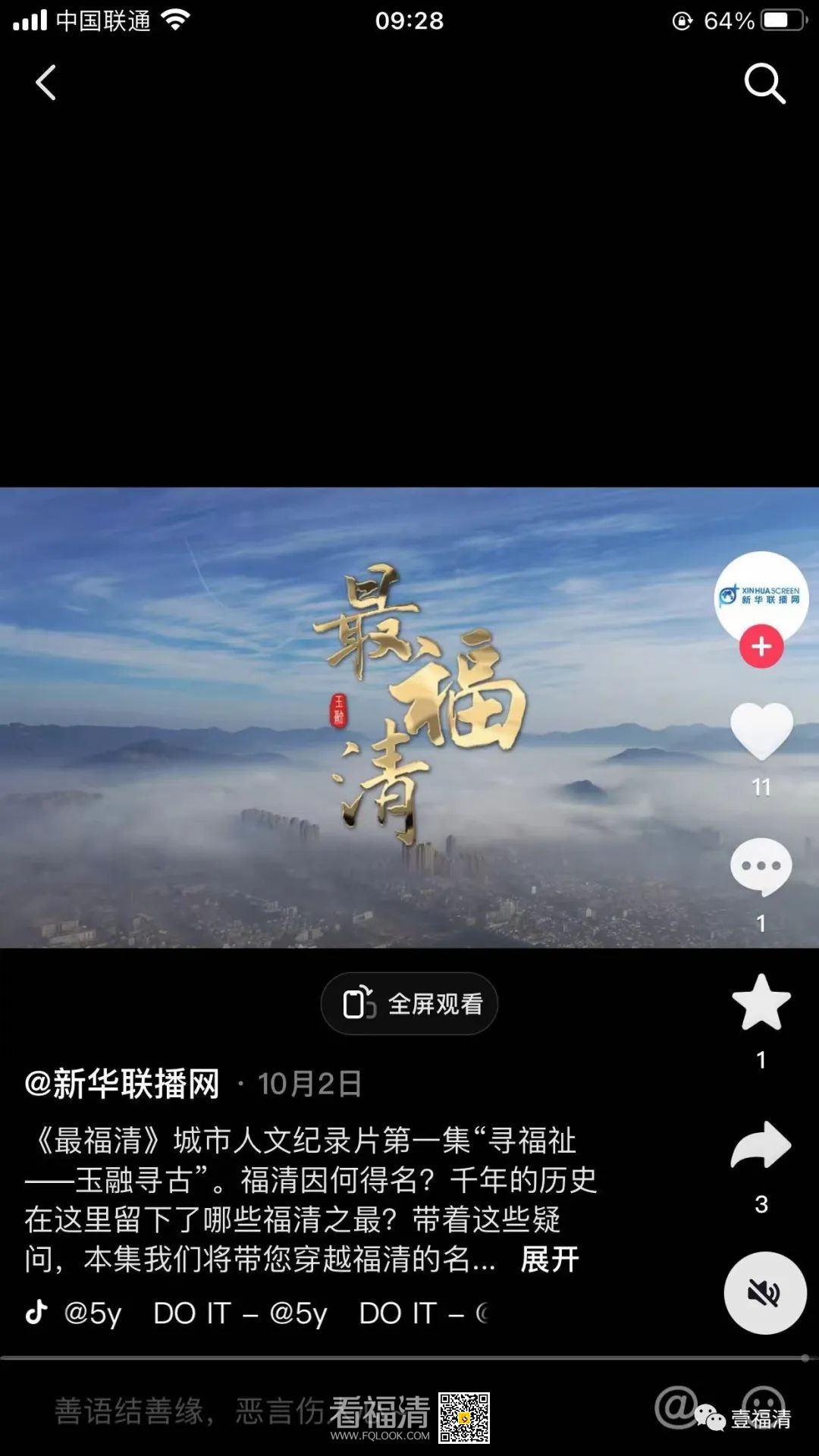
Task: Unmute audio with the speaker button
Action: [764, 1293]
